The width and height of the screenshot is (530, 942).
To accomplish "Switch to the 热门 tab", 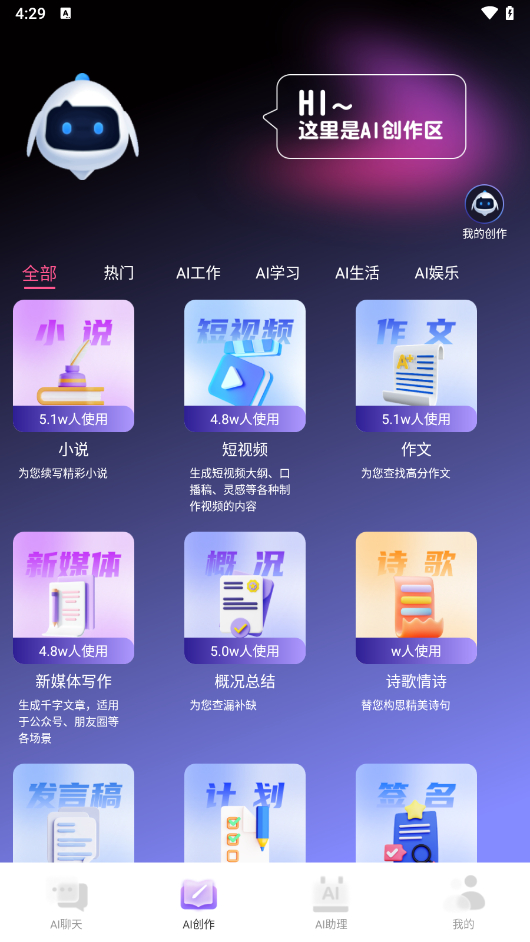I will click(118, 273).
